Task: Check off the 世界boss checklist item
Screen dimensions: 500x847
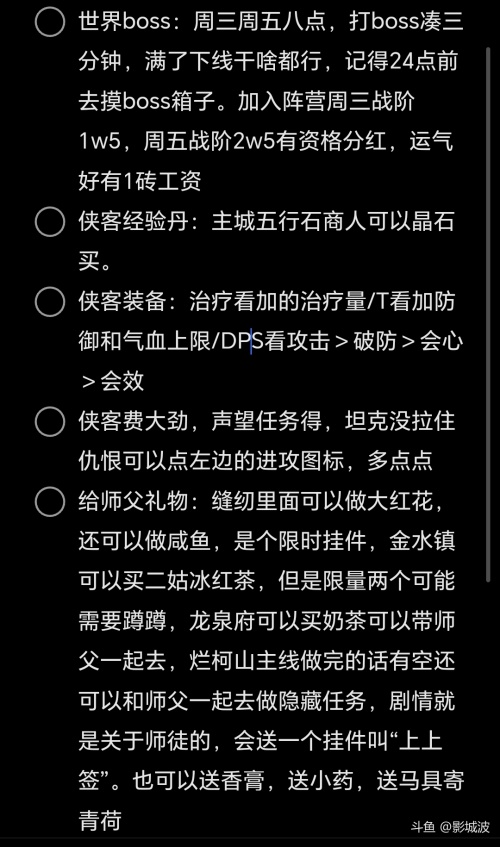Action: pyautogui.click(x=50, y=22)
